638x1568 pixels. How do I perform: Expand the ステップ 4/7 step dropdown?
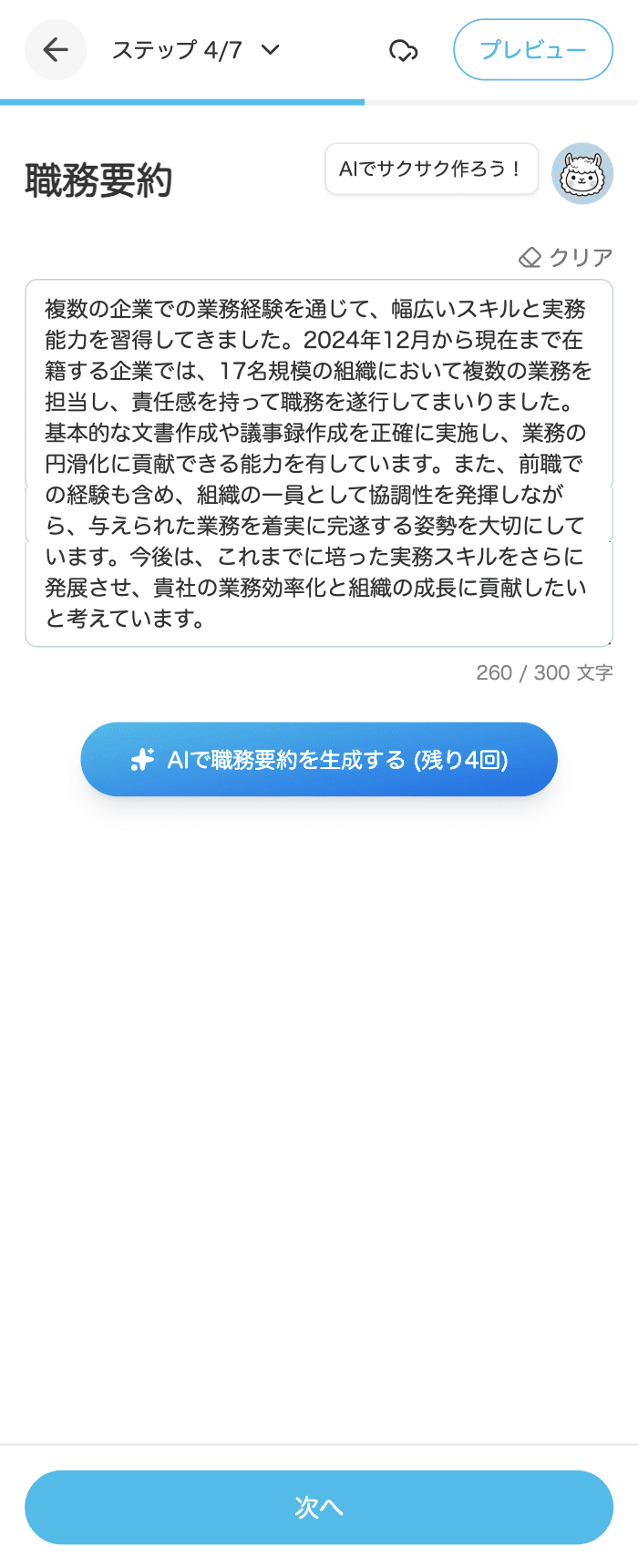(x=195, y=50)
